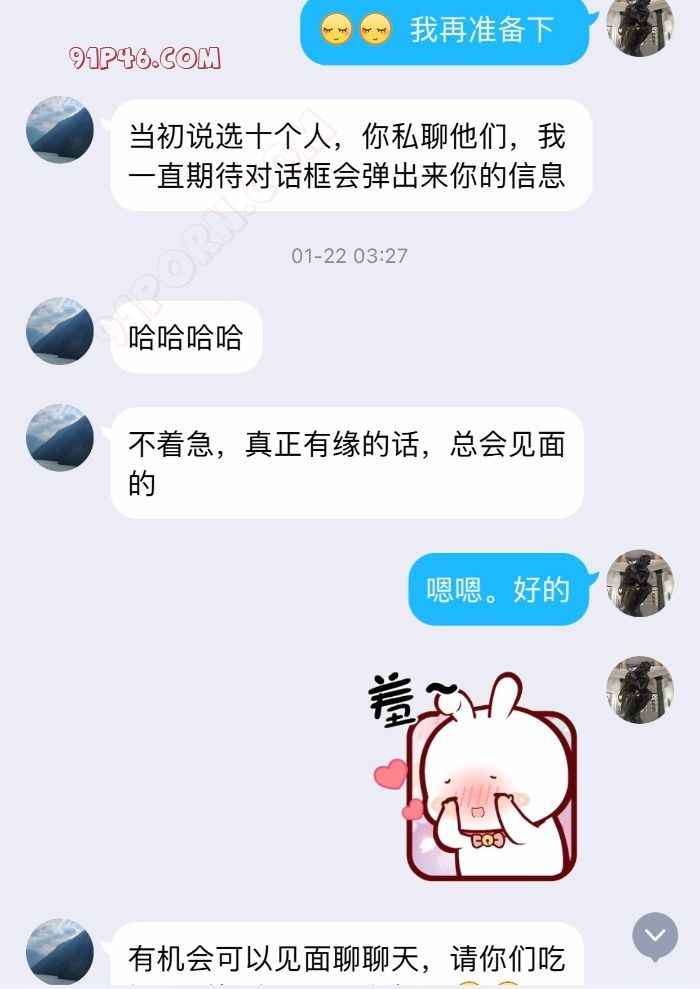The width and height of the screenshot is (700, 989).
Task: Open my avatar next to 嗯嗯。好的 bubble
Action: pos(640,583)
